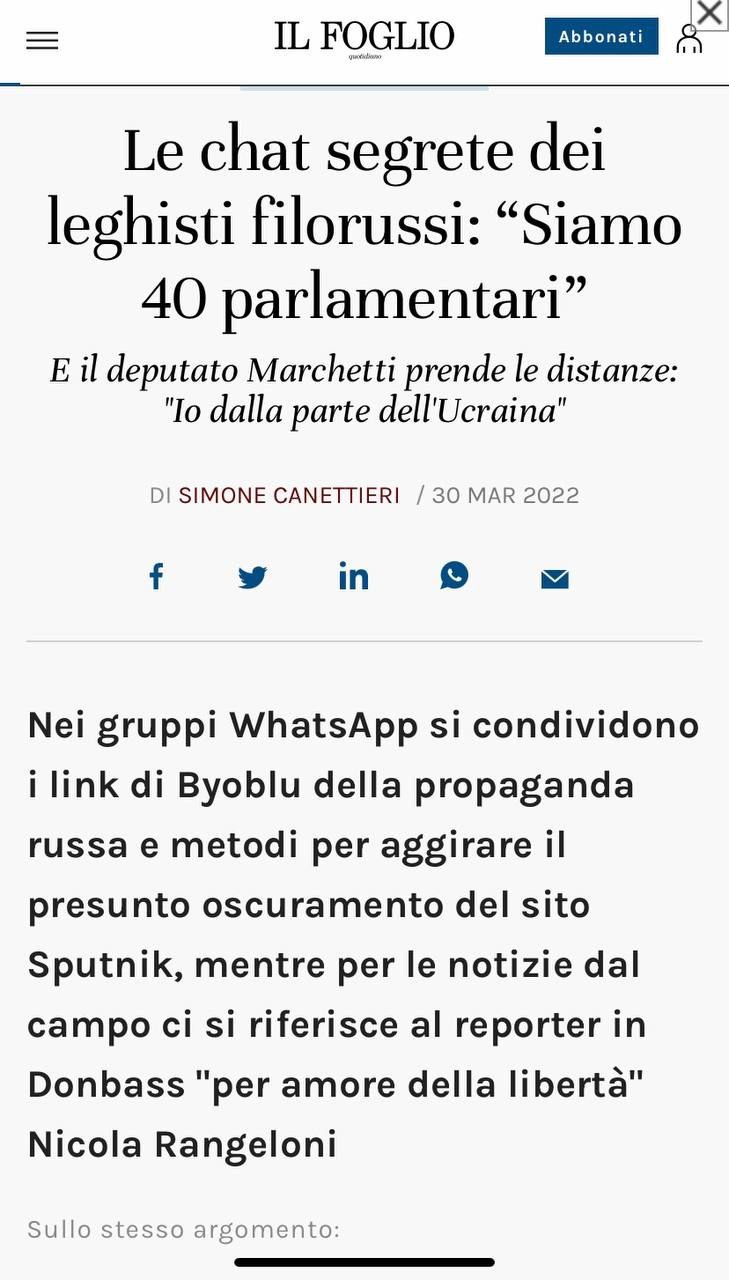The image size is (729, 1280).
Task: Open the user account icon
Action: click(689, 39)
